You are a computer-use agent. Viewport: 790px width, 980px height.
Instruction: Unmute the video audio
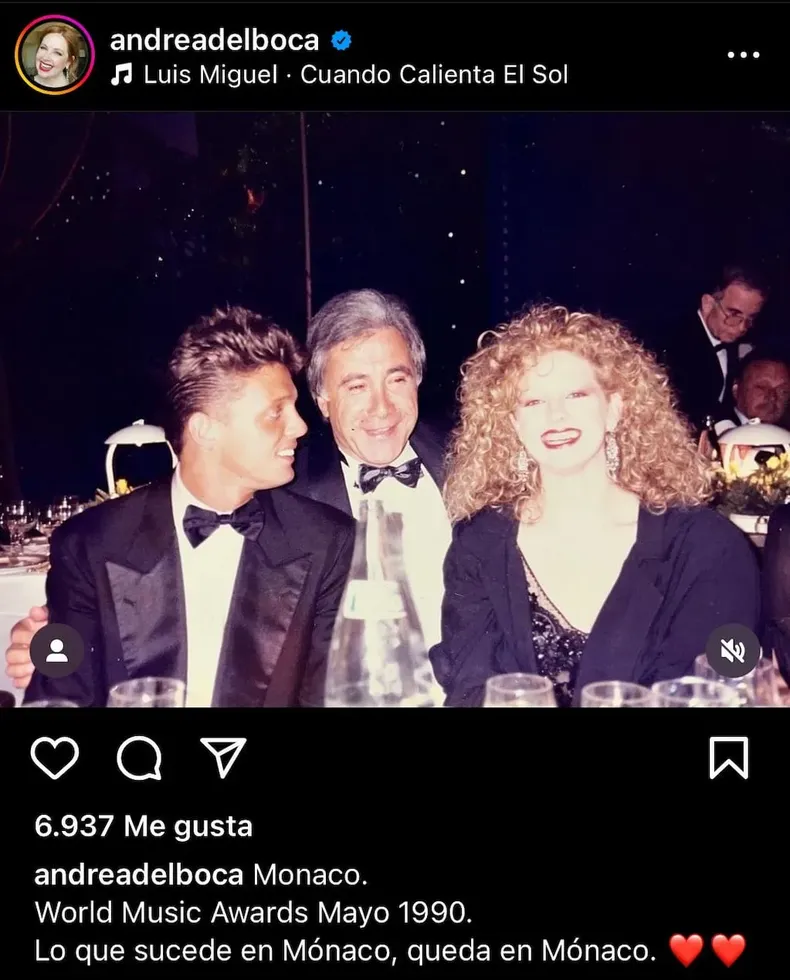coord(733,651)
